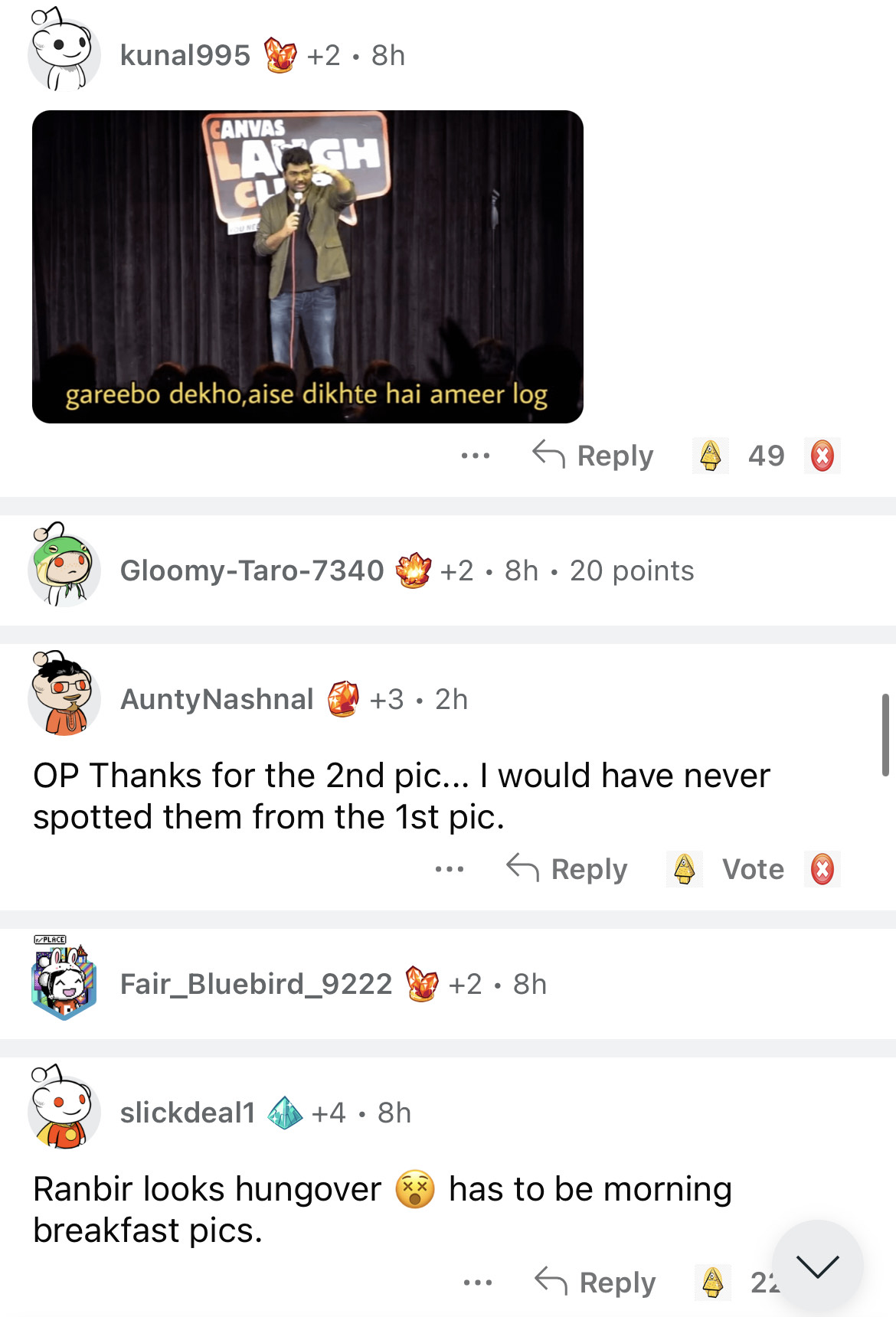The height and width of the screenshot is (1317, 896).
Task: Open the GIF in kunal995's comment
Action: (307, 266)
